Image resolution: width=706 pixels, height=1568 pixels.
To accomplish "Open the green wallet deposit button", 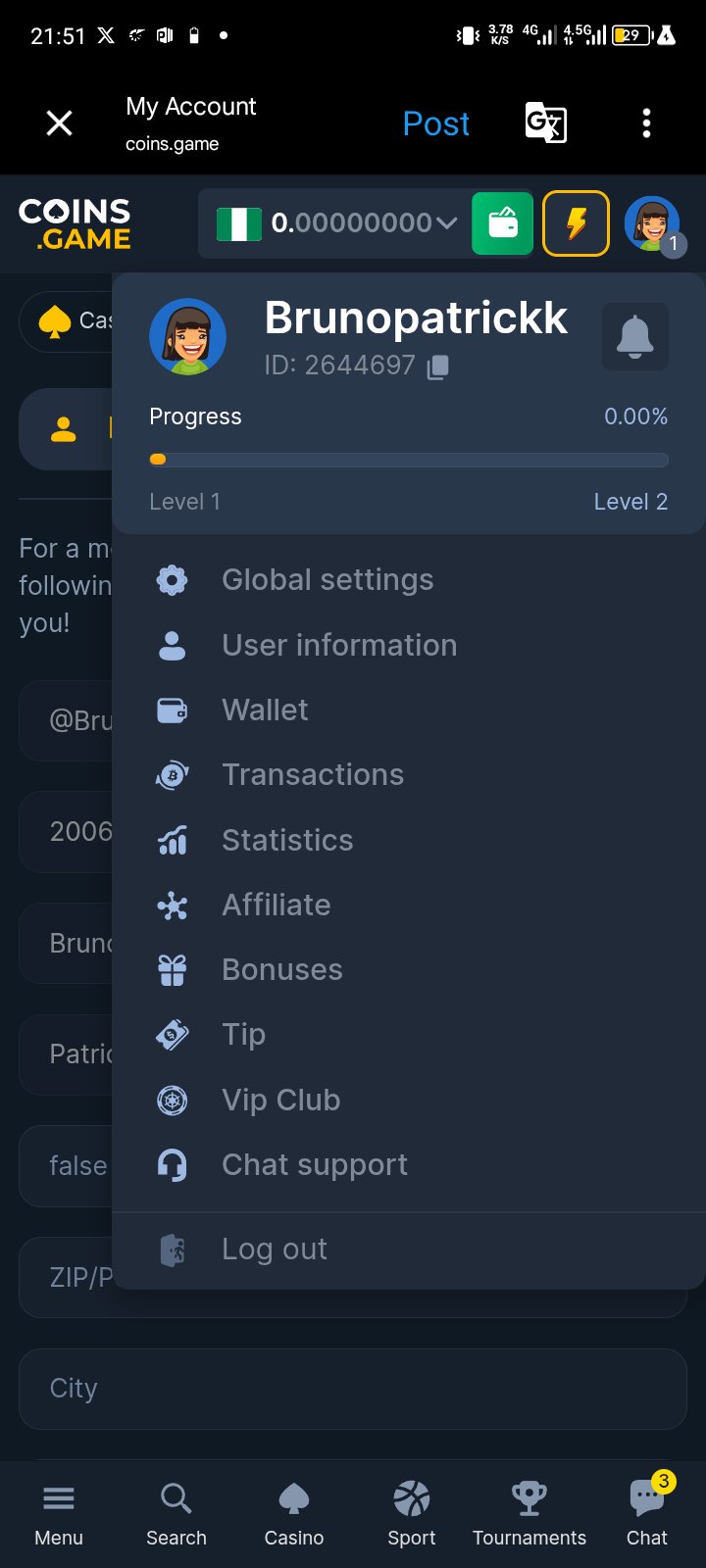I will point(503,223).
